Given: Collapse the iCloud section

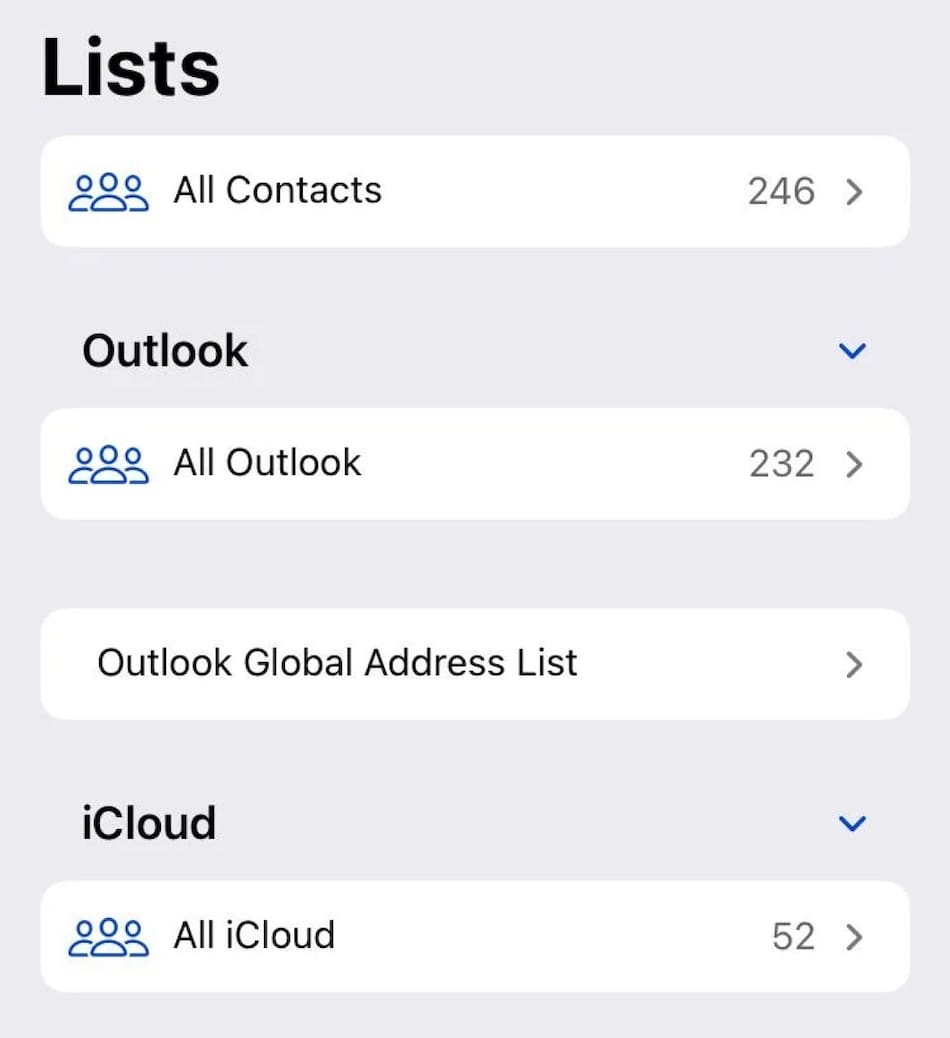Looking at the screenshot, I should 852,823.
